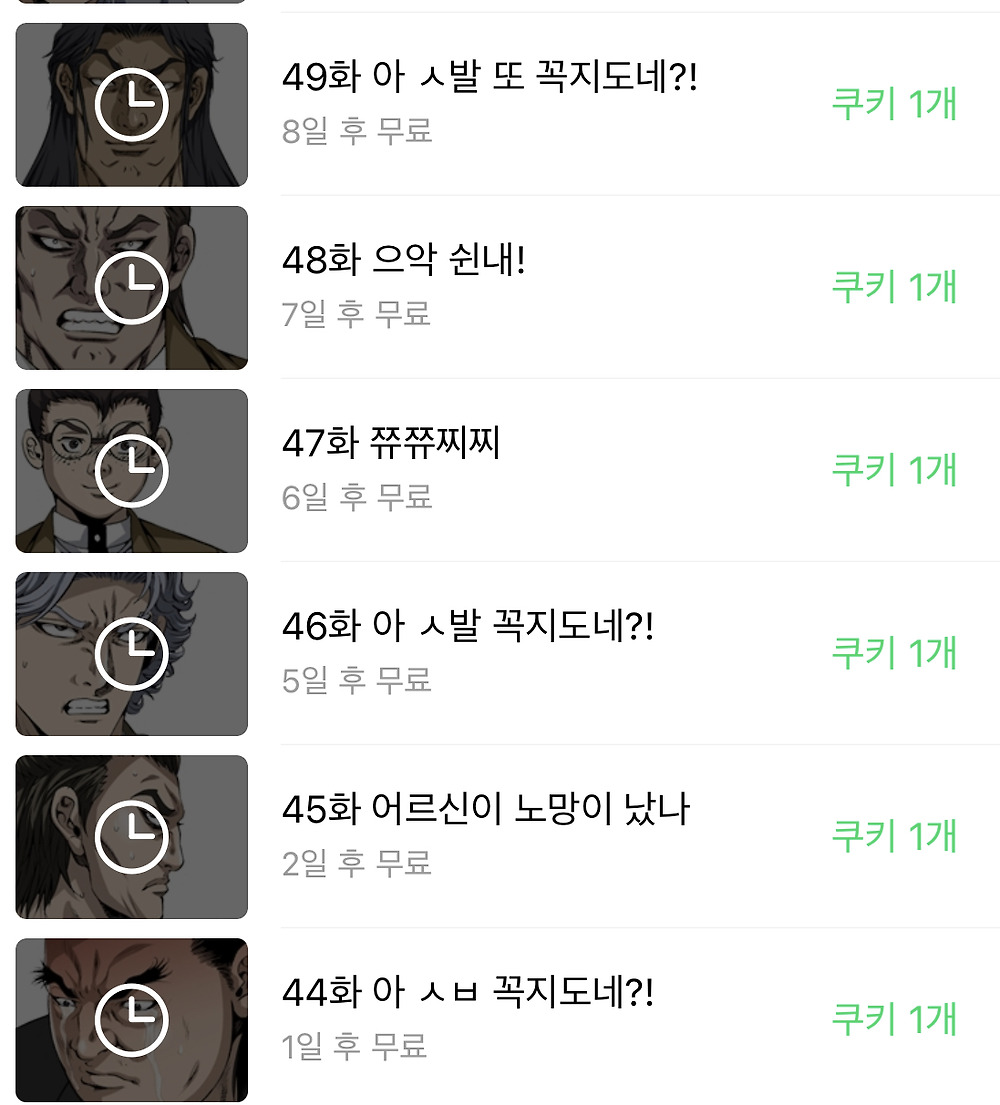
Task: Open episode 49화 아 ㅅ발 또 꼭지도네?!
Action: 488,78
